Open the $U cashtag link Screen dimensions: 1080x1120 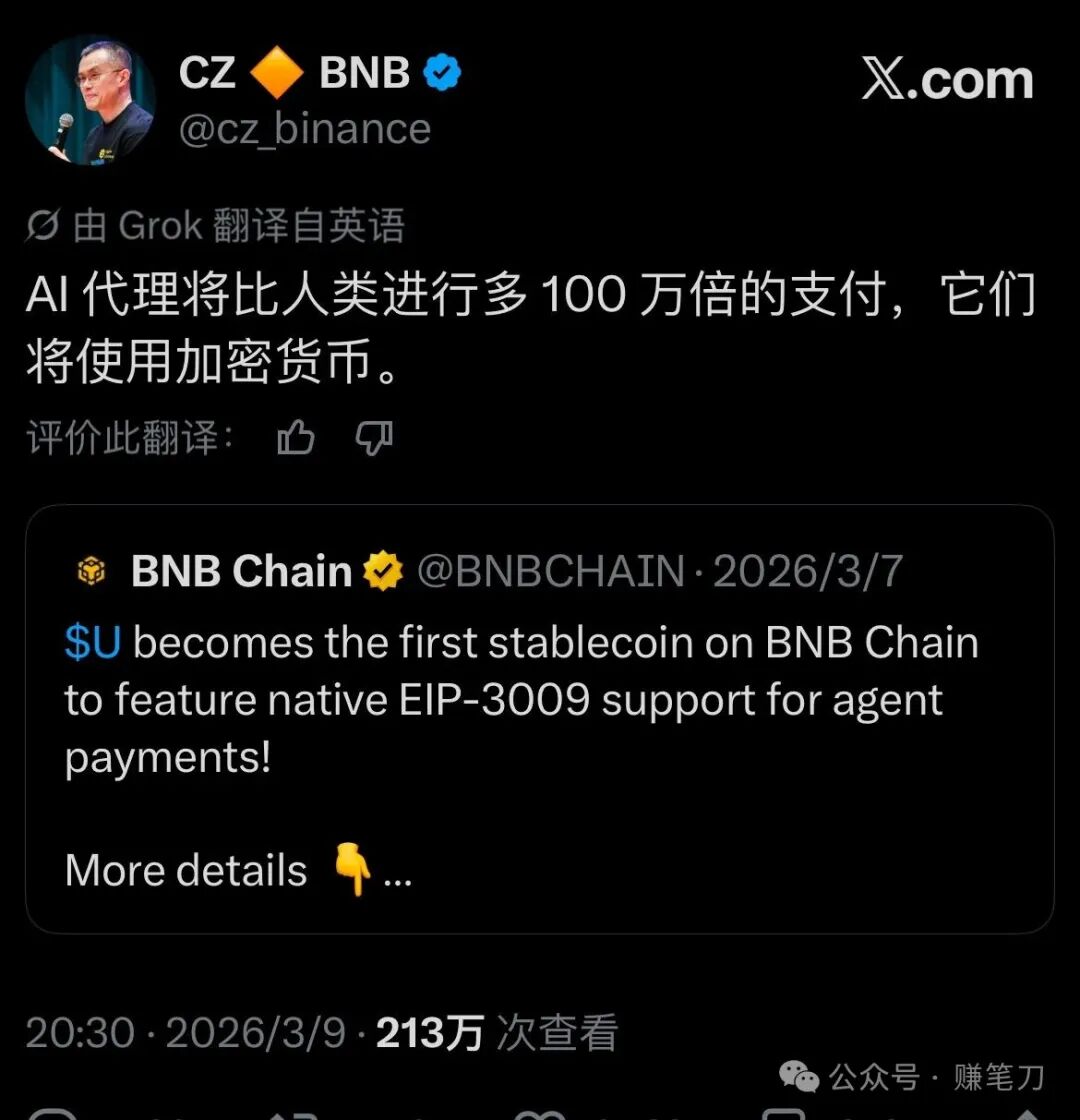tap(92, 643)
